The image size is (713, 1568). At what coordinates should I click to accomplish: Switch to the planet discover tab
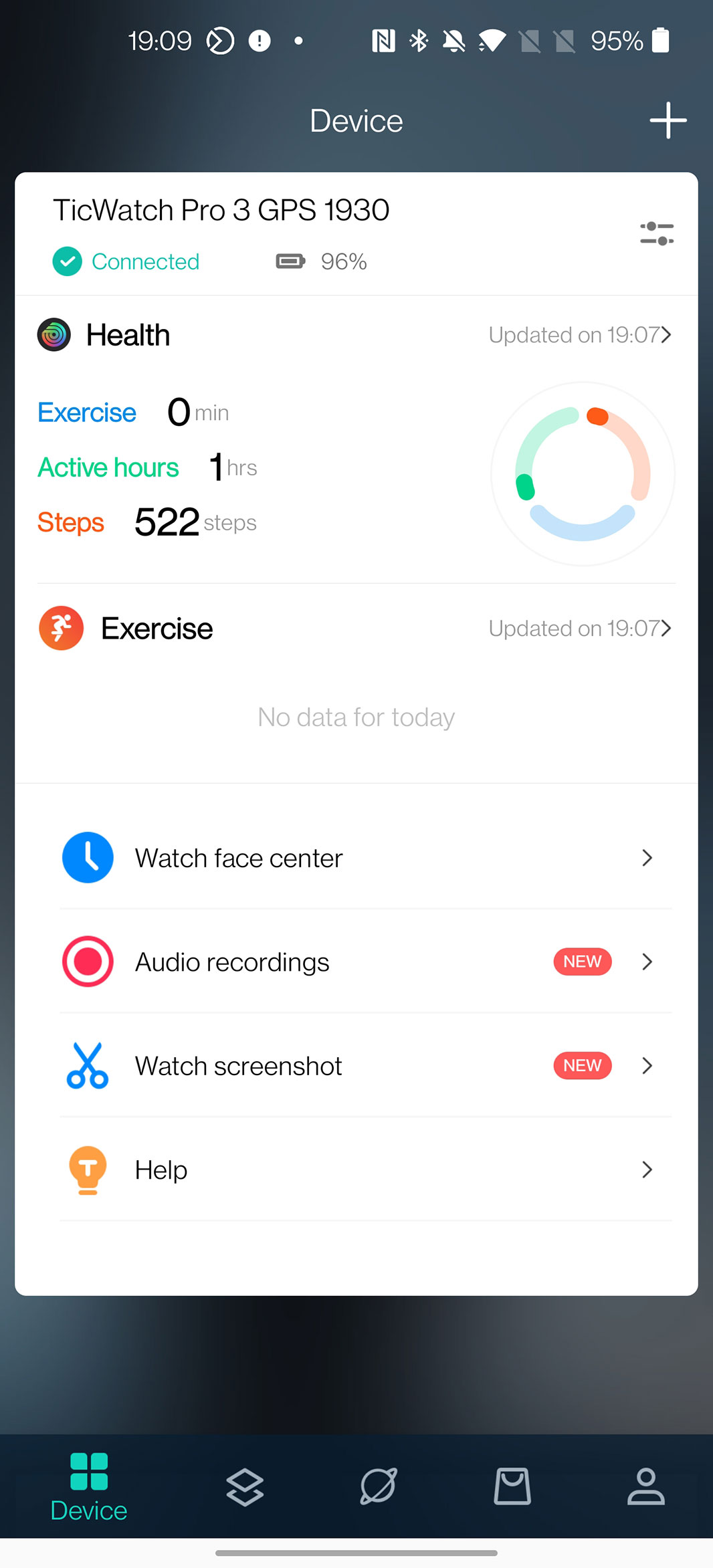(x=379, y=1487)
